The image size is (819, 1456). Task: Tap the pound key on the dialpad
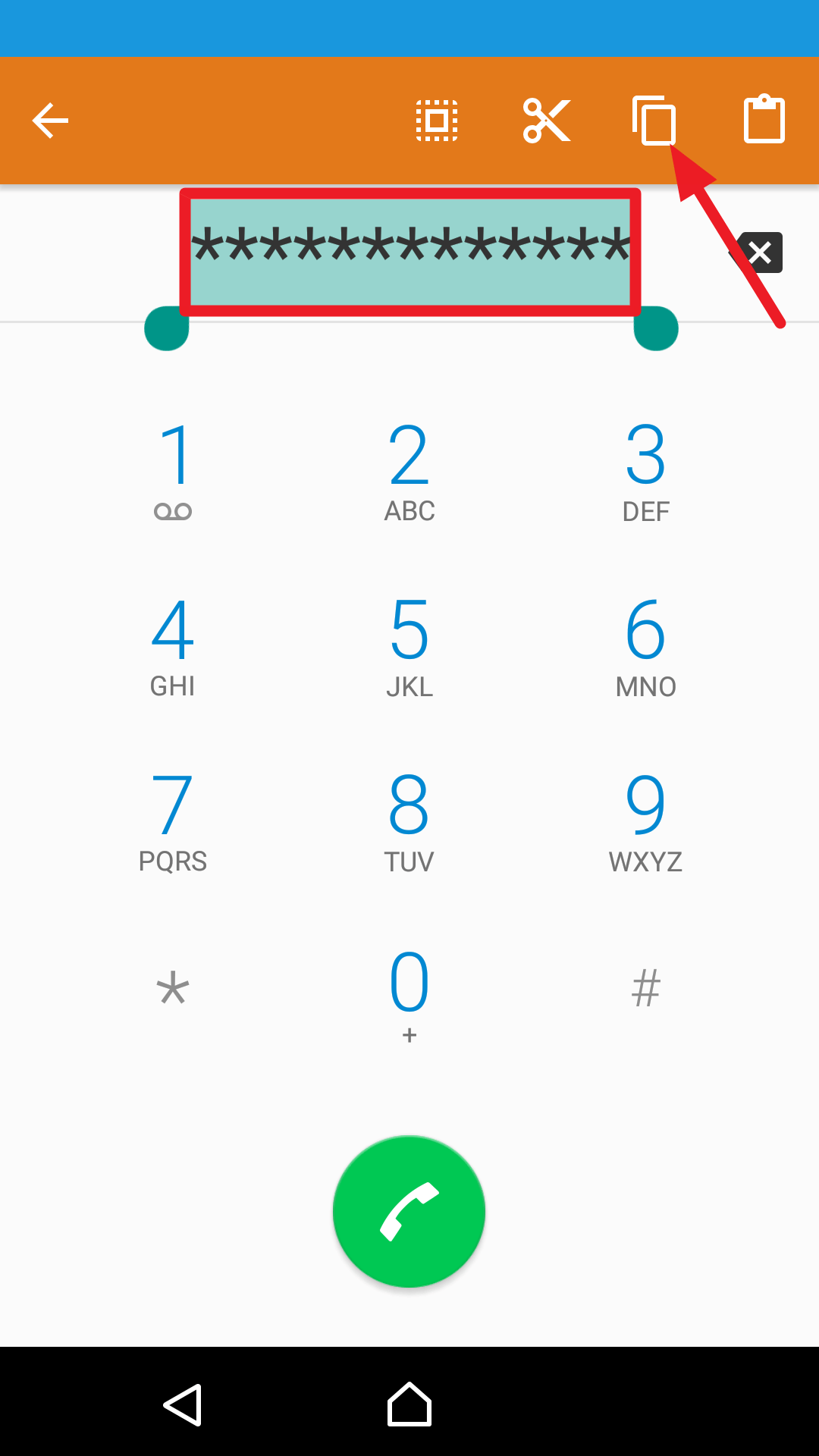[646, 989]
